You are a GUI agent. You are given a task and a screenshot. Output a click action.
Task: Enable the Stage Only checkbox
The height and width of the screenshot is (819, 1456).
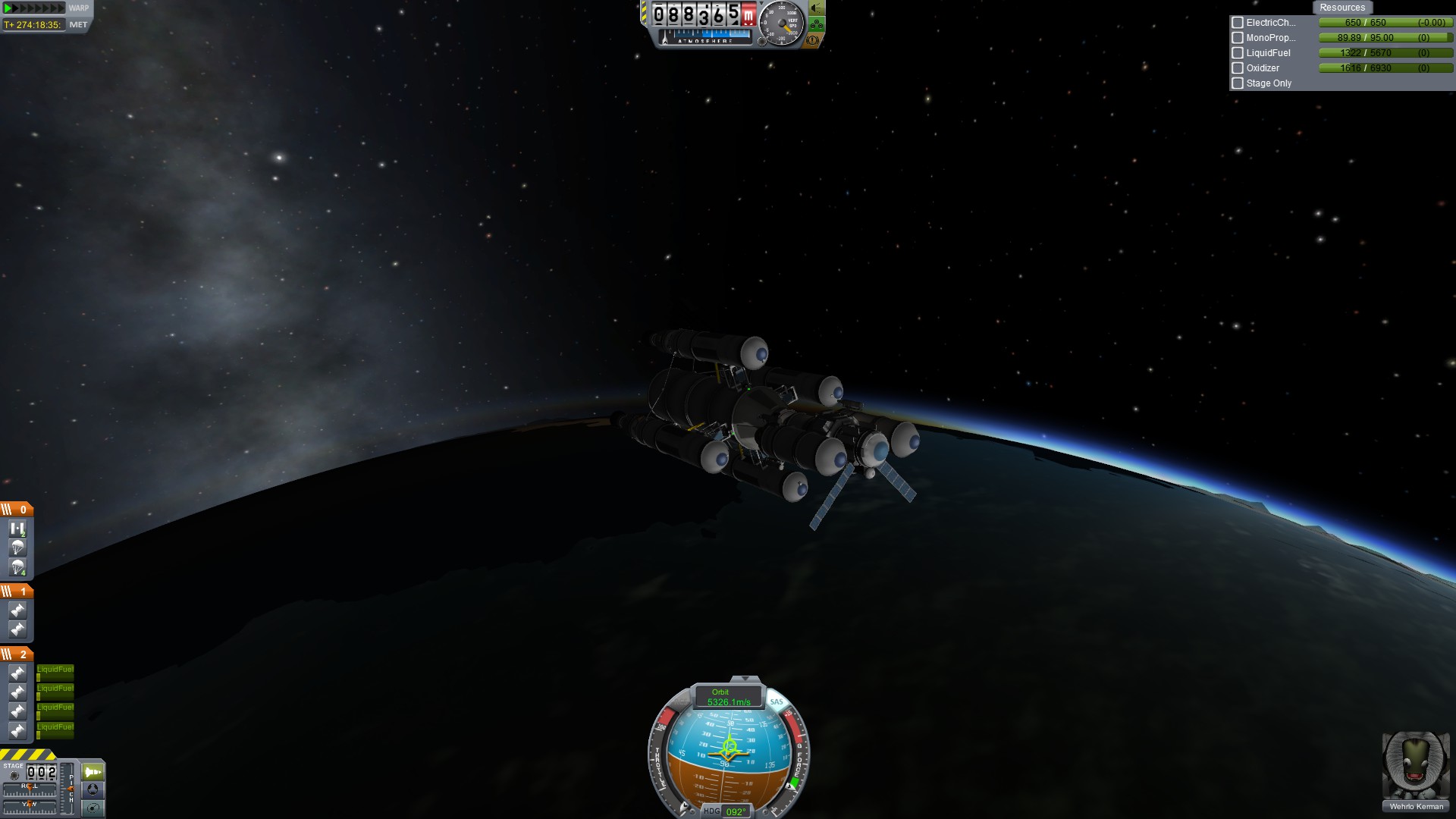click(1238, 83)
